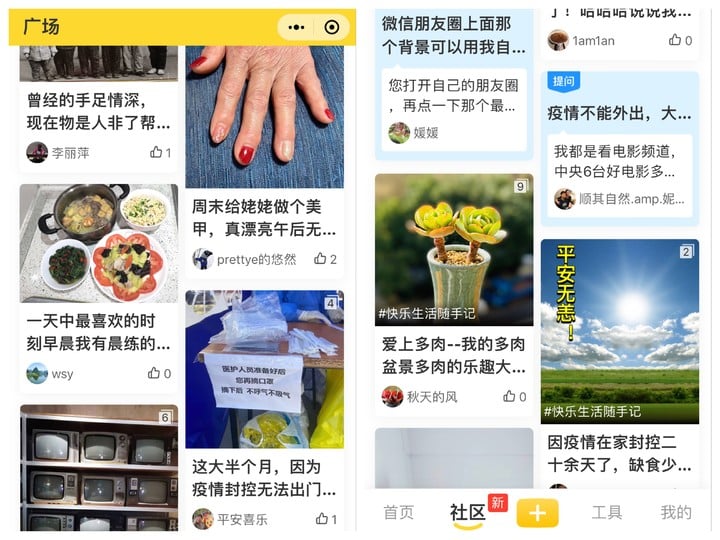Open the 周末给姥姥做个美甲 post
This screenshot has width=720, height=540.
click(264, 217)
